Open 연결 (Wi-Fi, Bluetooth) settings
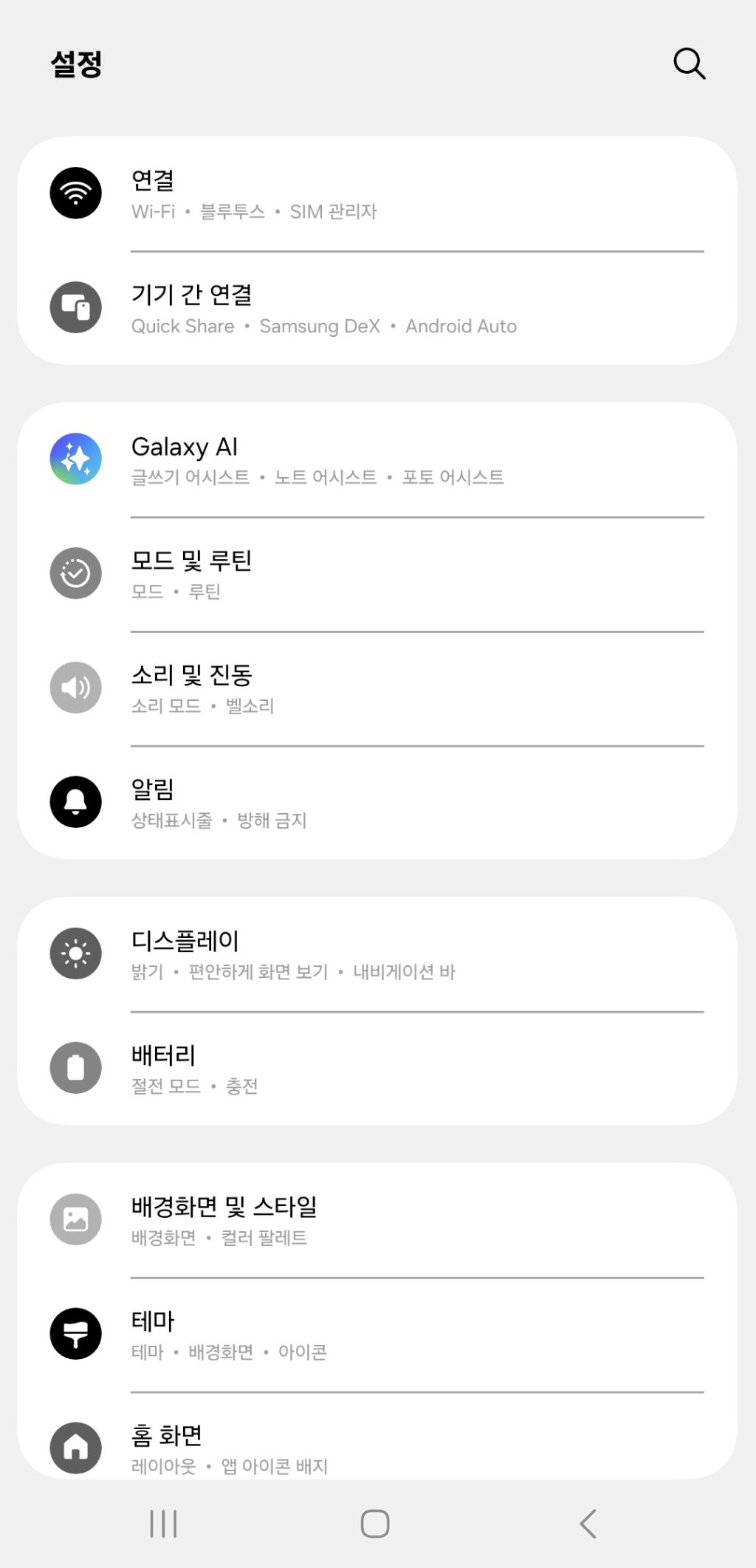Screen dimensions: 756x1568 [x=377, y=194]
